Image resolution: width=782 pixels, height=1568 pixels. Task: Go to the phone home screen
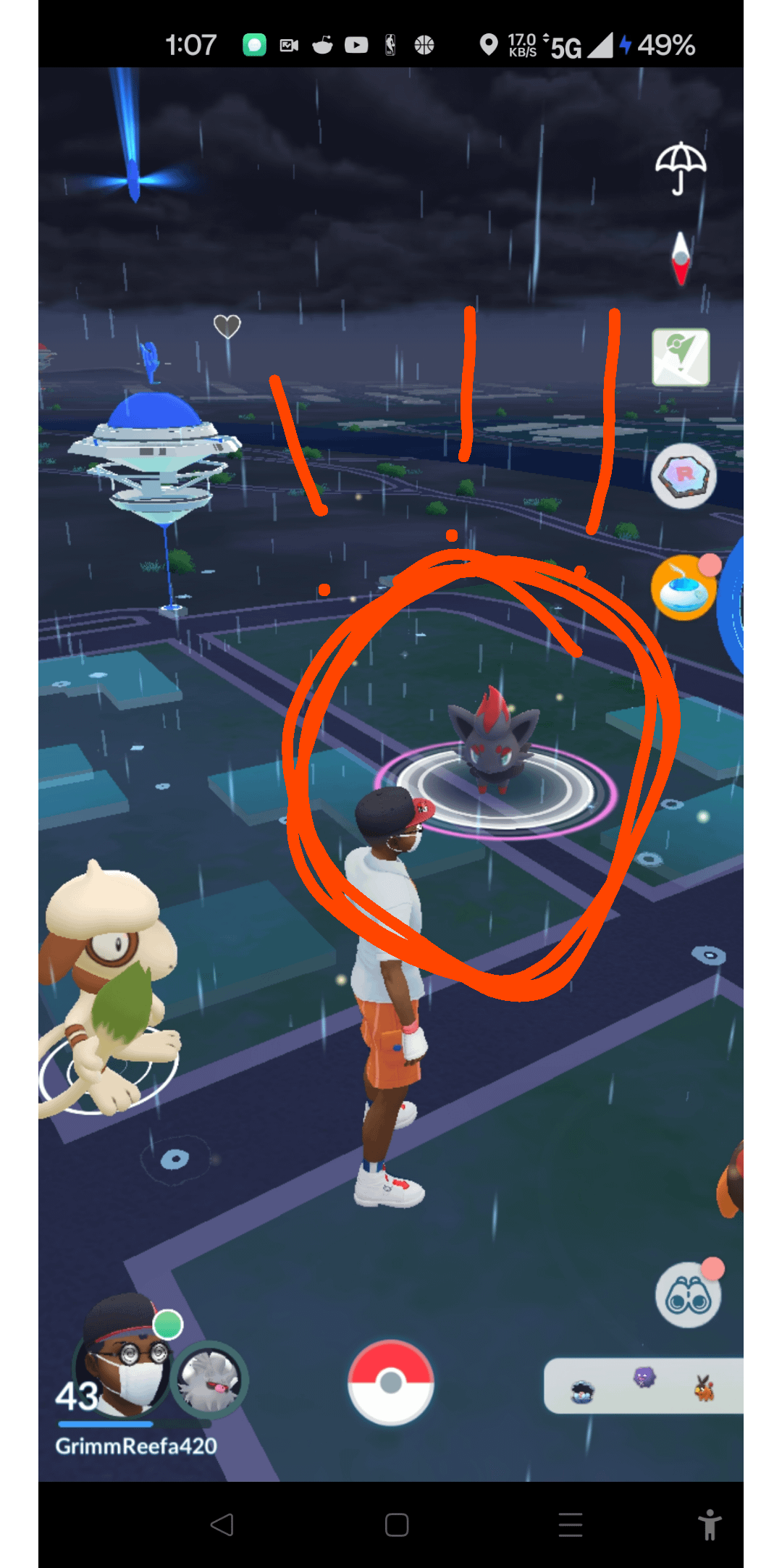(x=397, y=1524)
